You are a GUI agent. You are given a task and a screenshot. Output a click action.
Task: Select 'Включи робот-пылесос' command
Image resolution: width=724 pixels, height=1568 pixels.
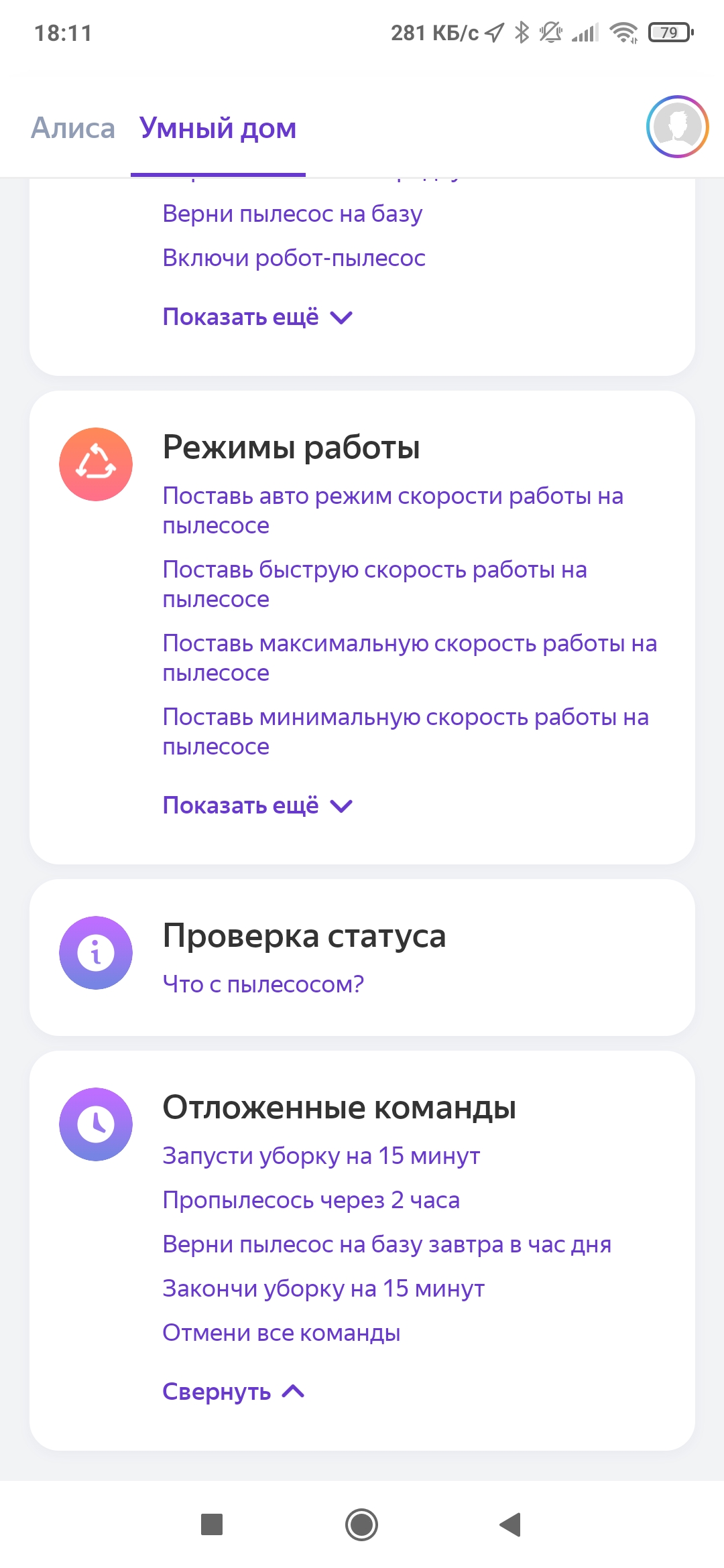294,258
